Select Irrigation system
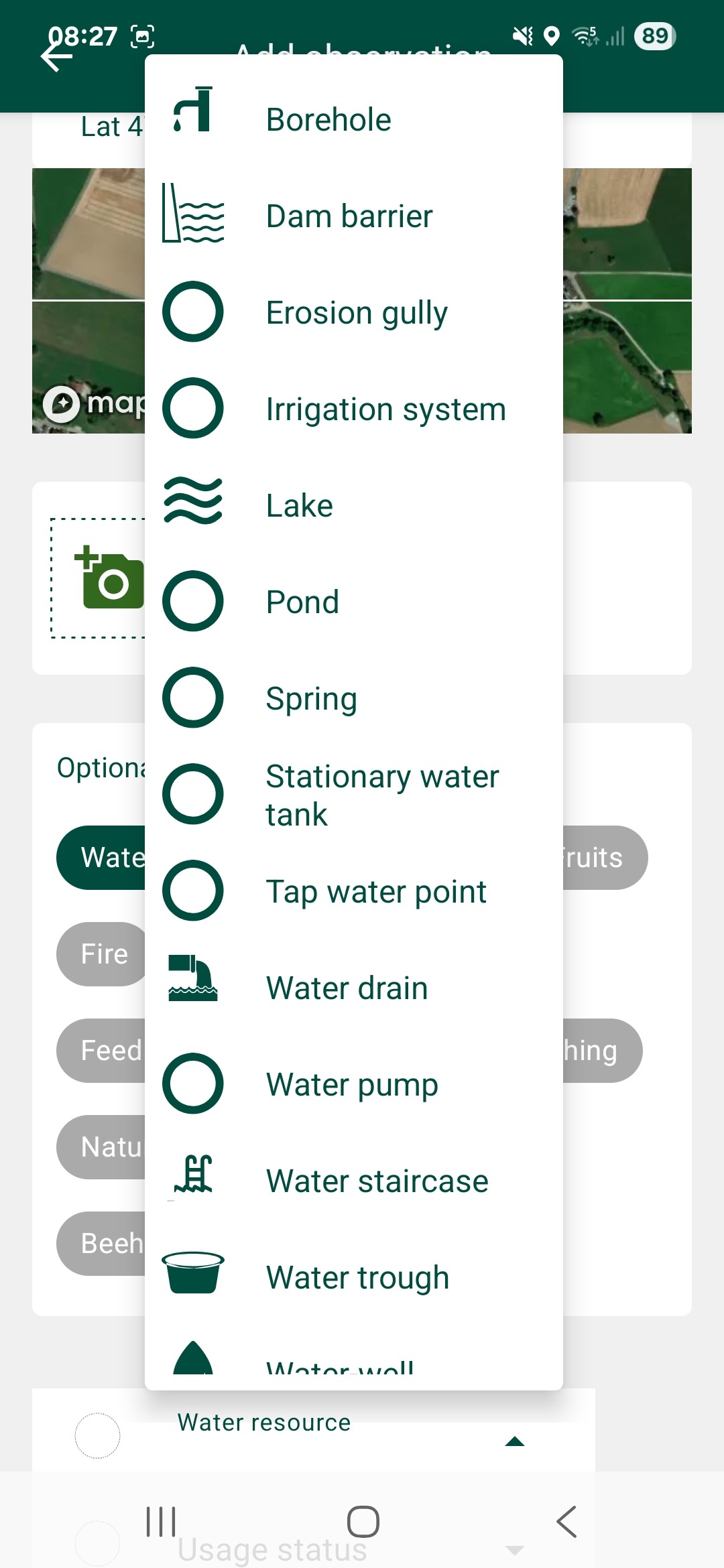Screen dimensions: 724x1568 (353, 409)
